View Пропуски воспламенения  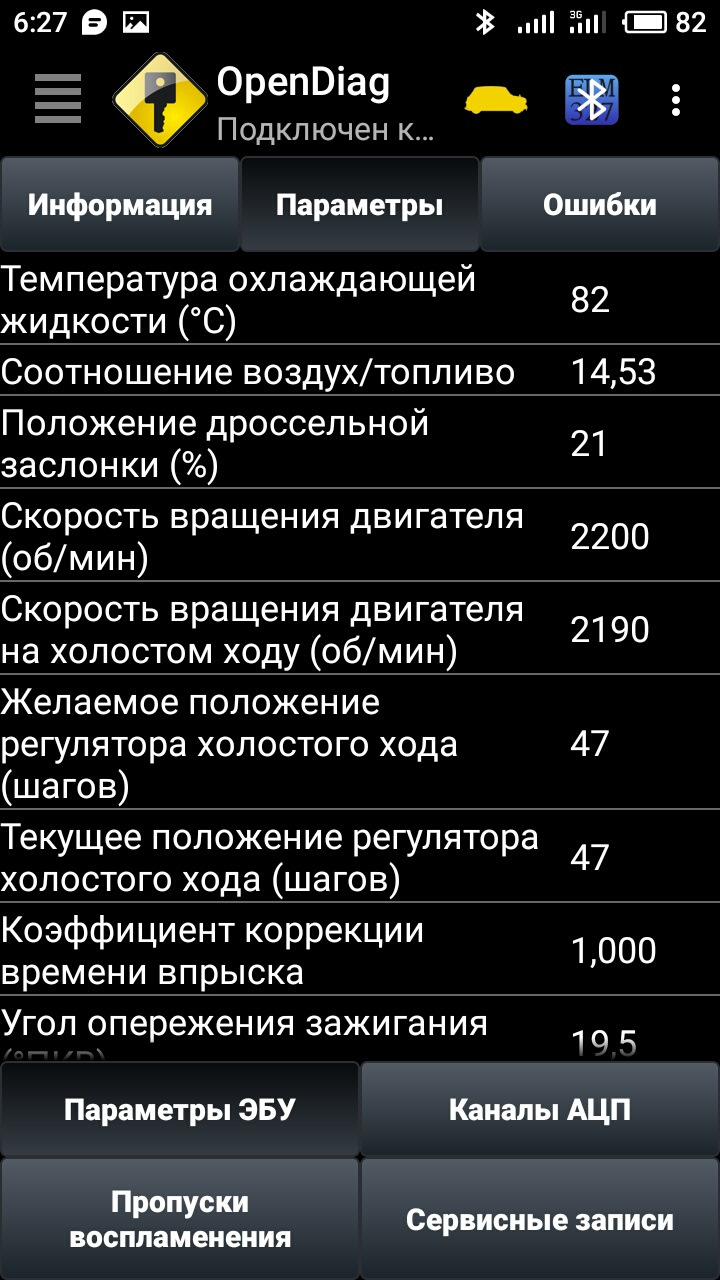tap(180, 1219)
